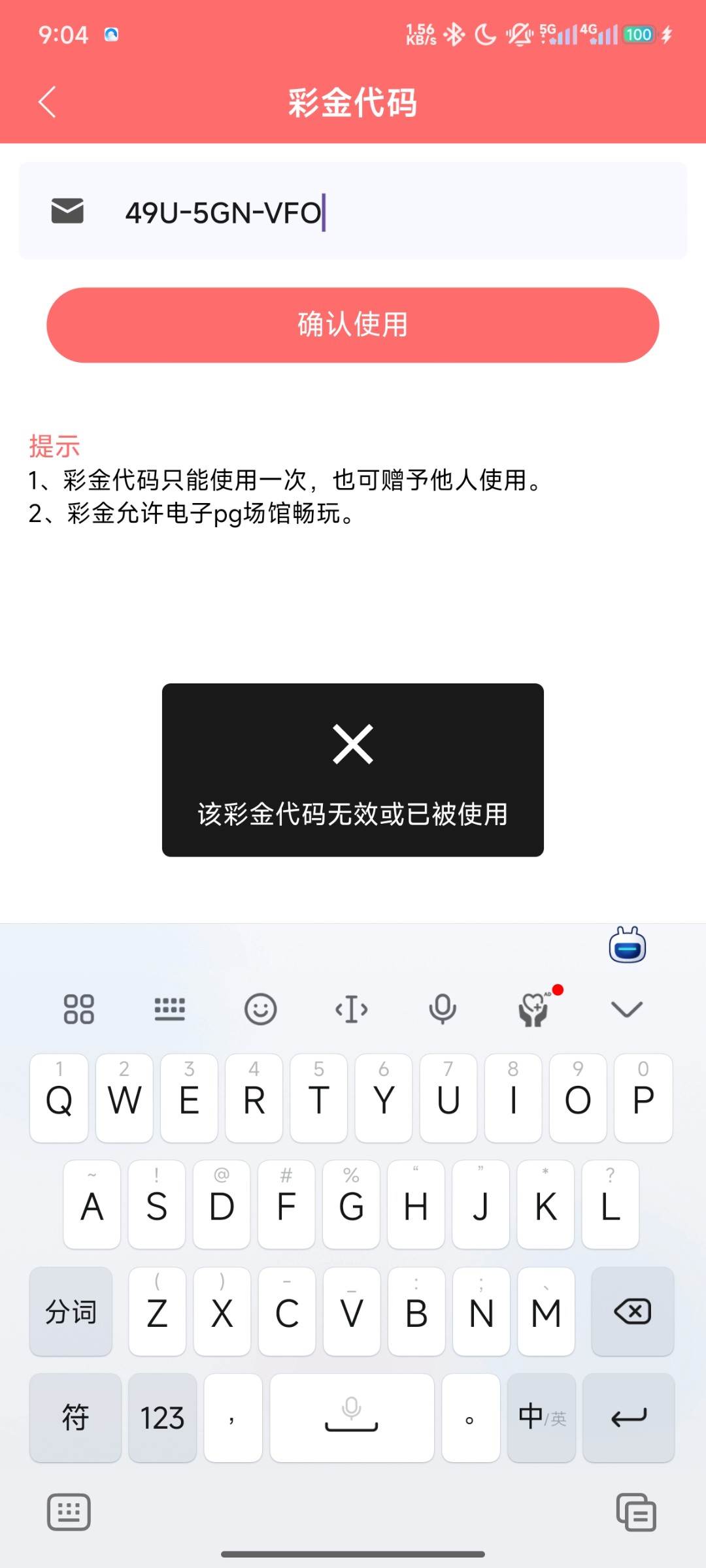Image resolution: width=706 pixels, height=1568 pixels.
Task: Open the clipboard icon below the keyboard
Action: coord(636,1512)
